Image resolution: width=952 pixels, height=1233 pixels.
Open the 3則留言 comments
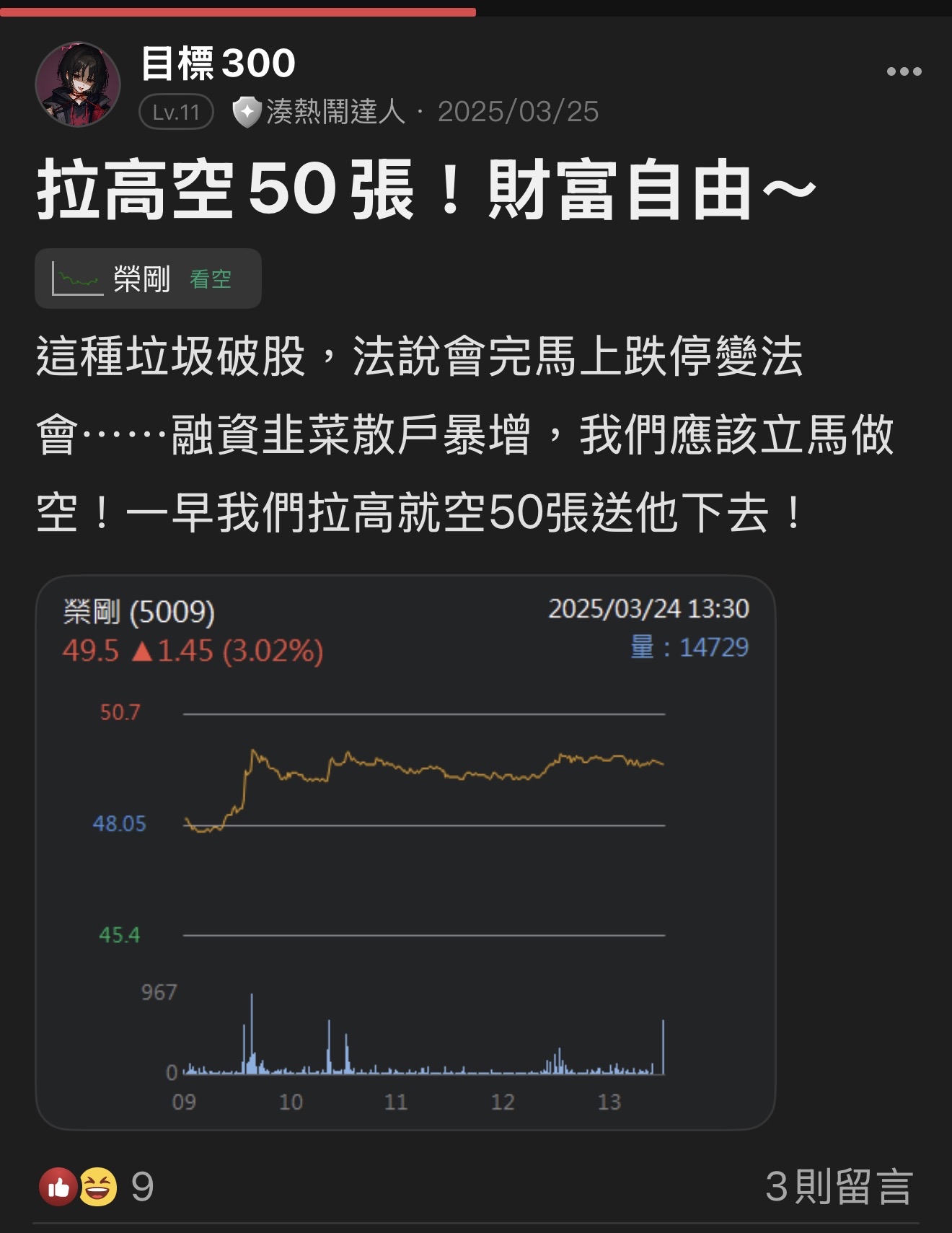(839, 1187)
